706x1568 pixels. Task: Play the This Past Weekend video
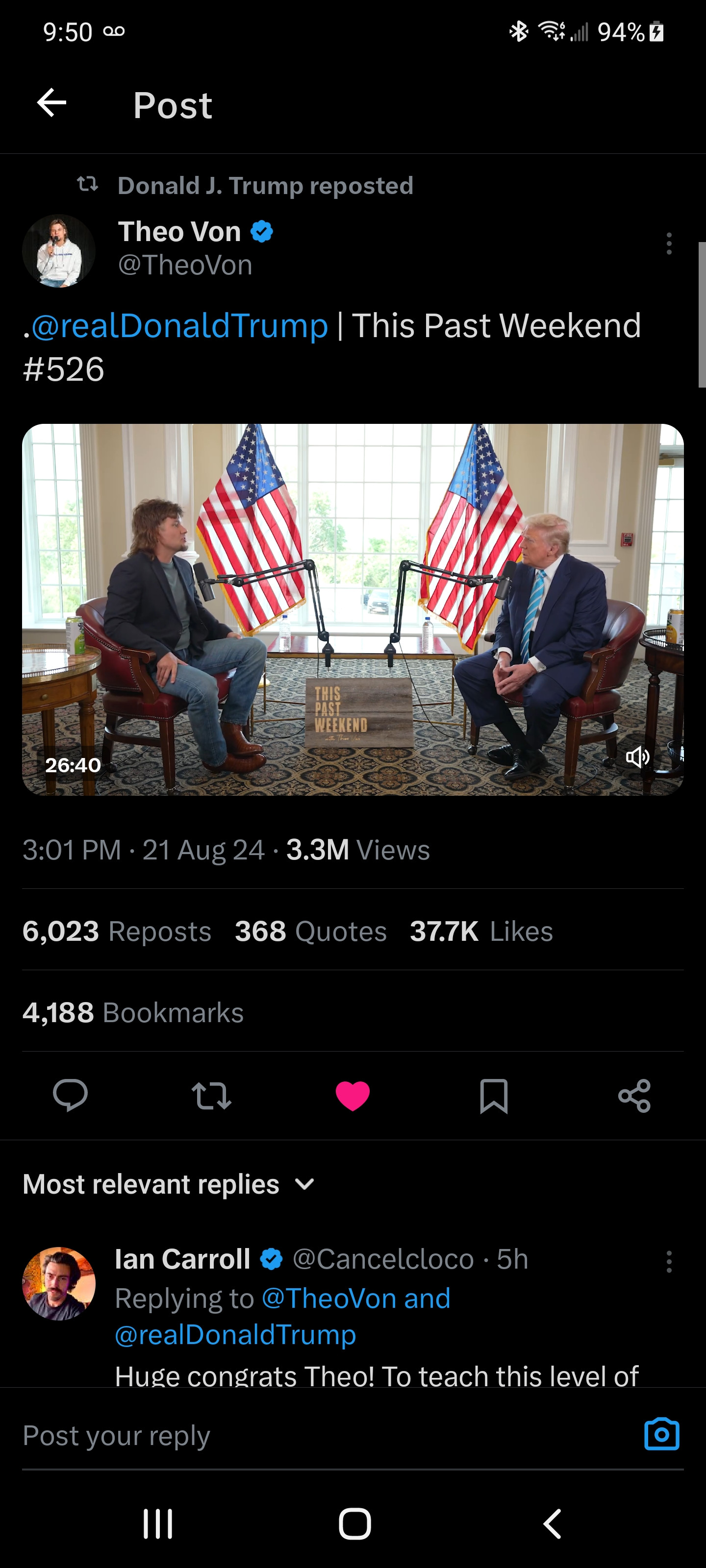tap(353, 609)
